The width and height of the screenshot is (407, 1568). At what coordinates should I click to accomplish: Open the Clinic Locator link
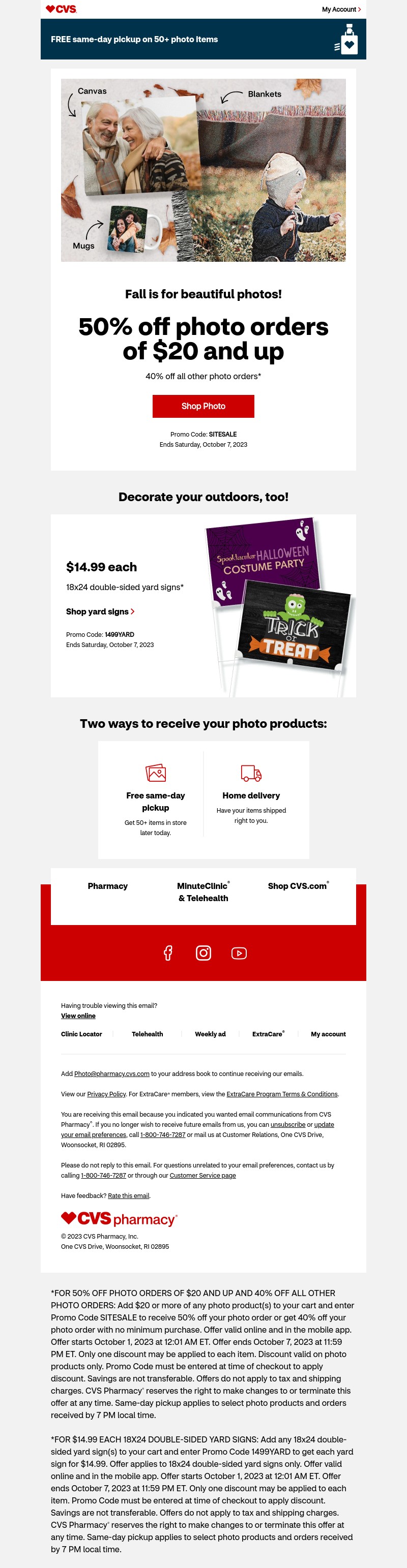[81, 1034]
